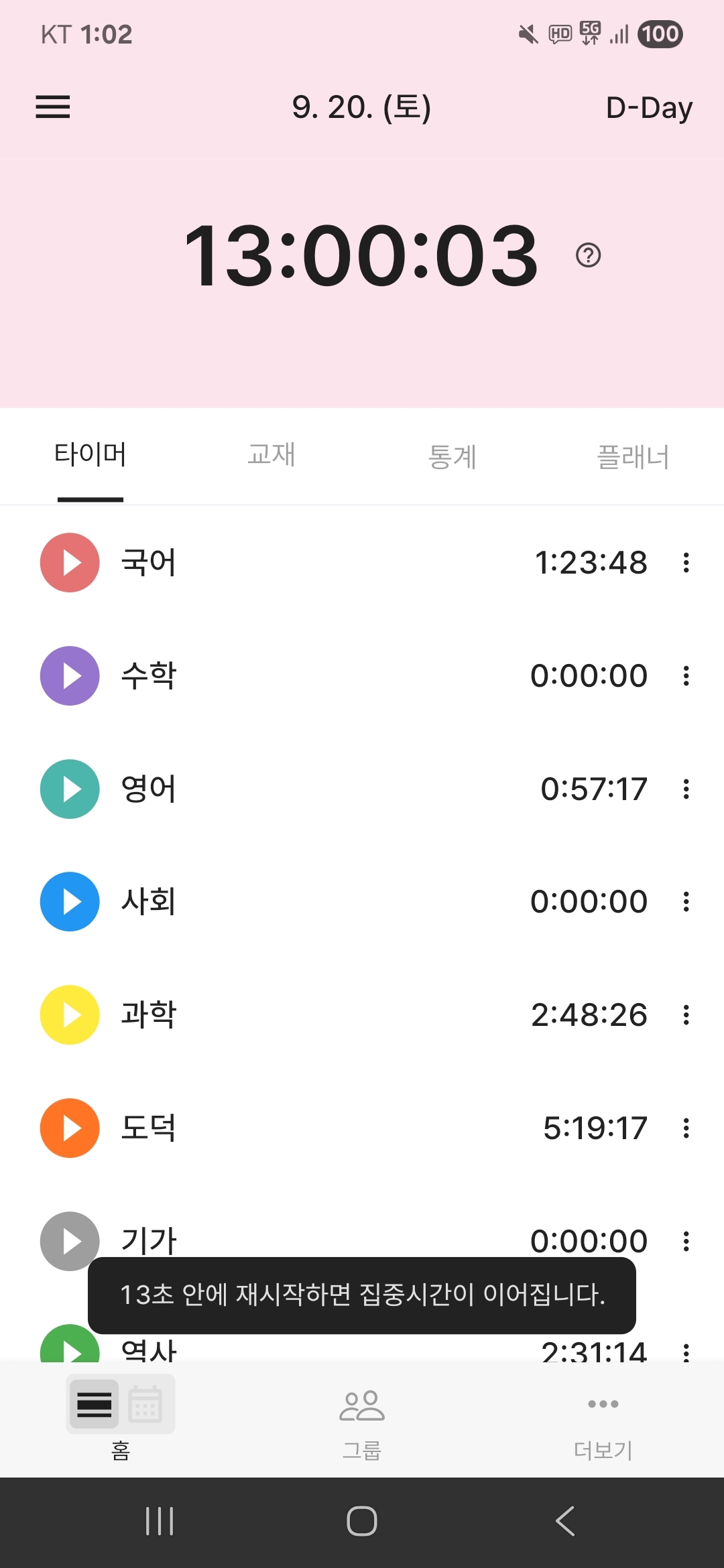Open the 플래너 tab
The height and width of the screenshot is (1568, 724).
(x=633, y=457)
